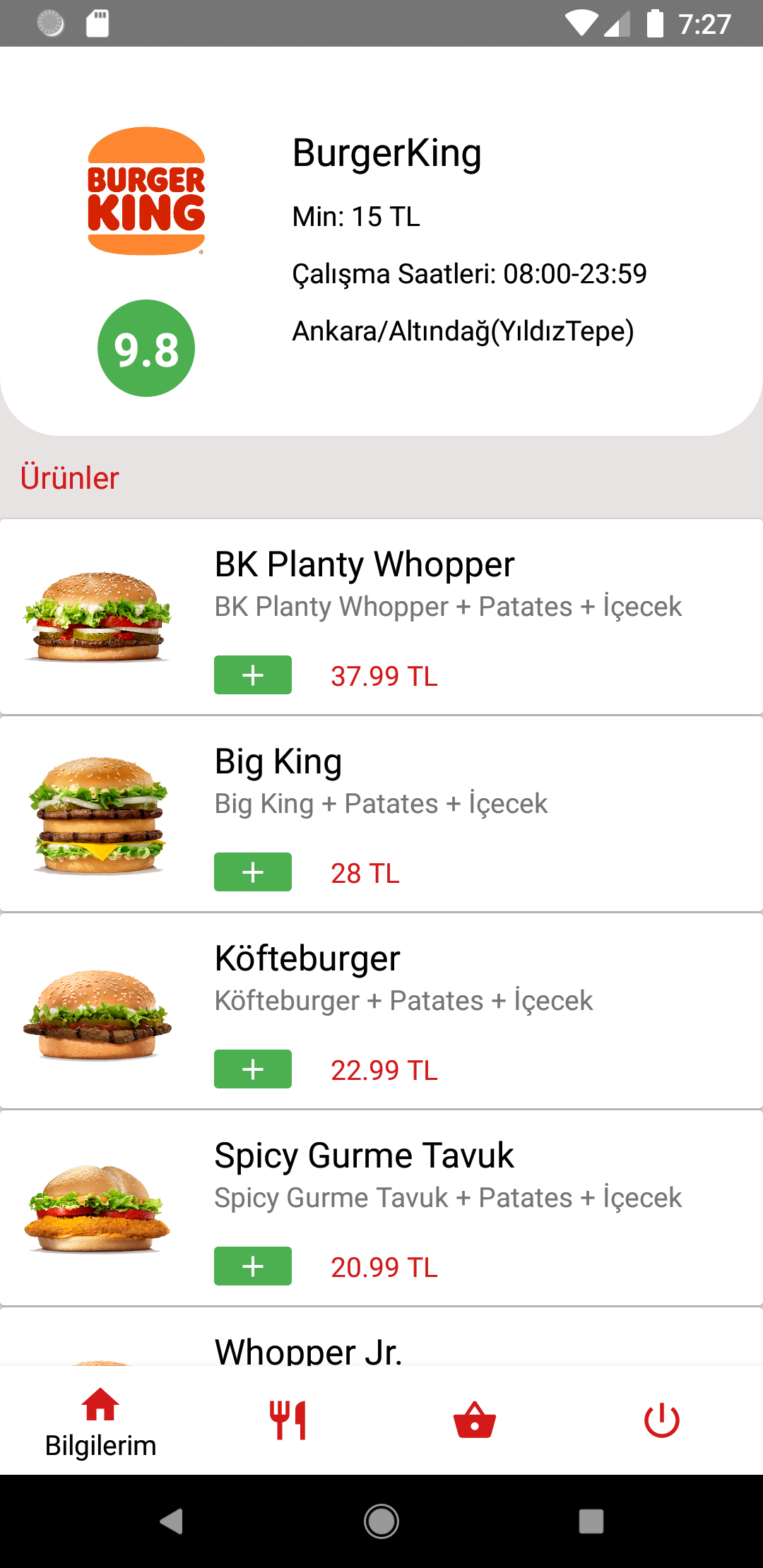Select the Ürünler section header
763x1568 pixels.
click(x=69, y=477)
